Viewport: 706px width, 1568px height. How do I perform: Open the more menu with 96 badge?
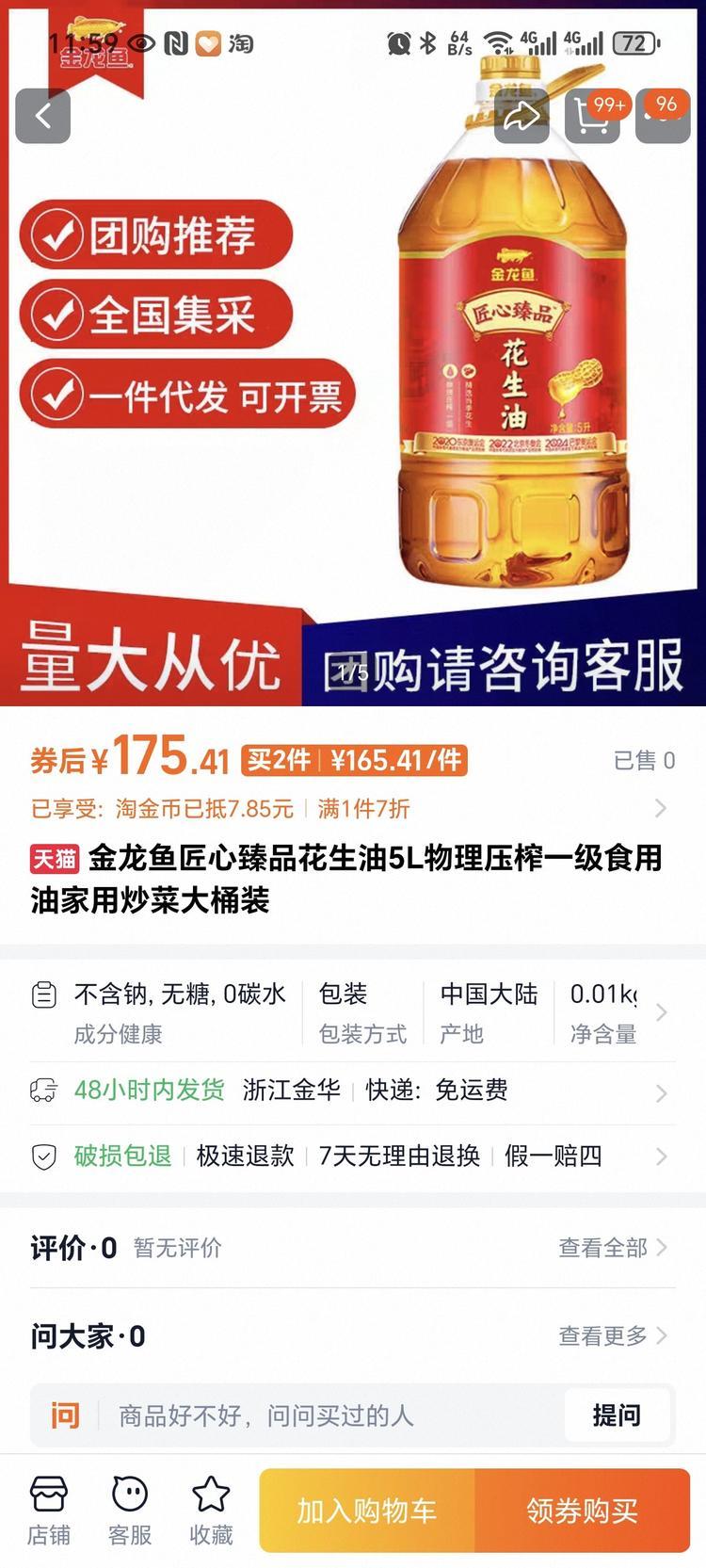662,116
